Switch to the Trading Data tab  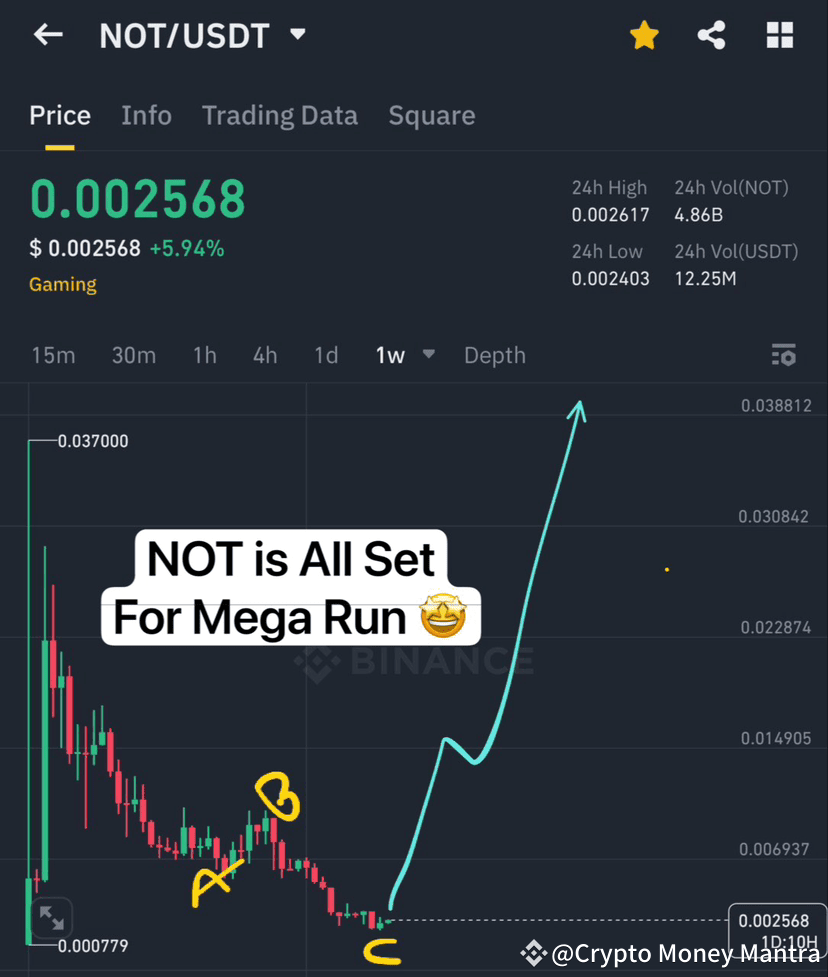pyautogui.click(x=280, y=115)
